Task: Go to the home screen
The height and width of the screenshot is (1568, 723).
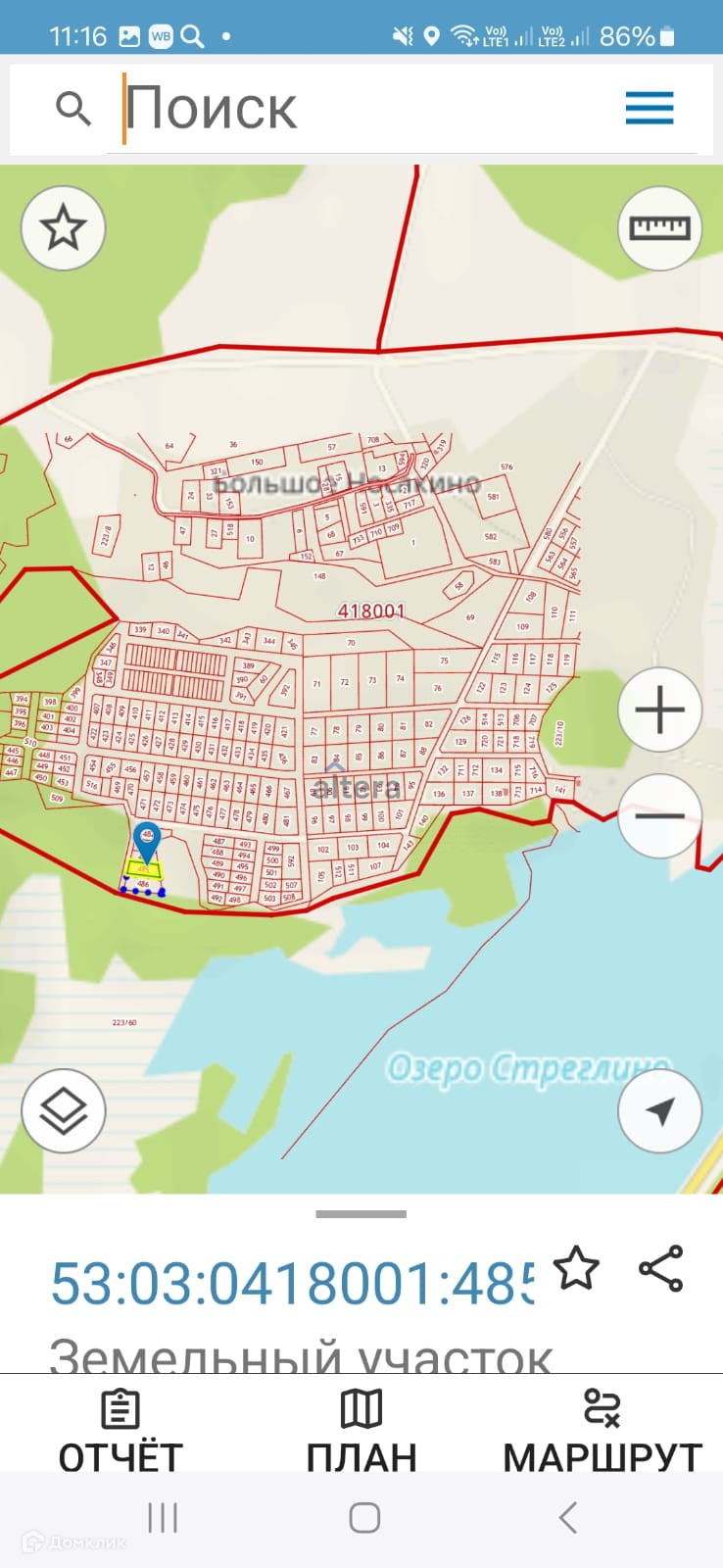Action: 364,1518
